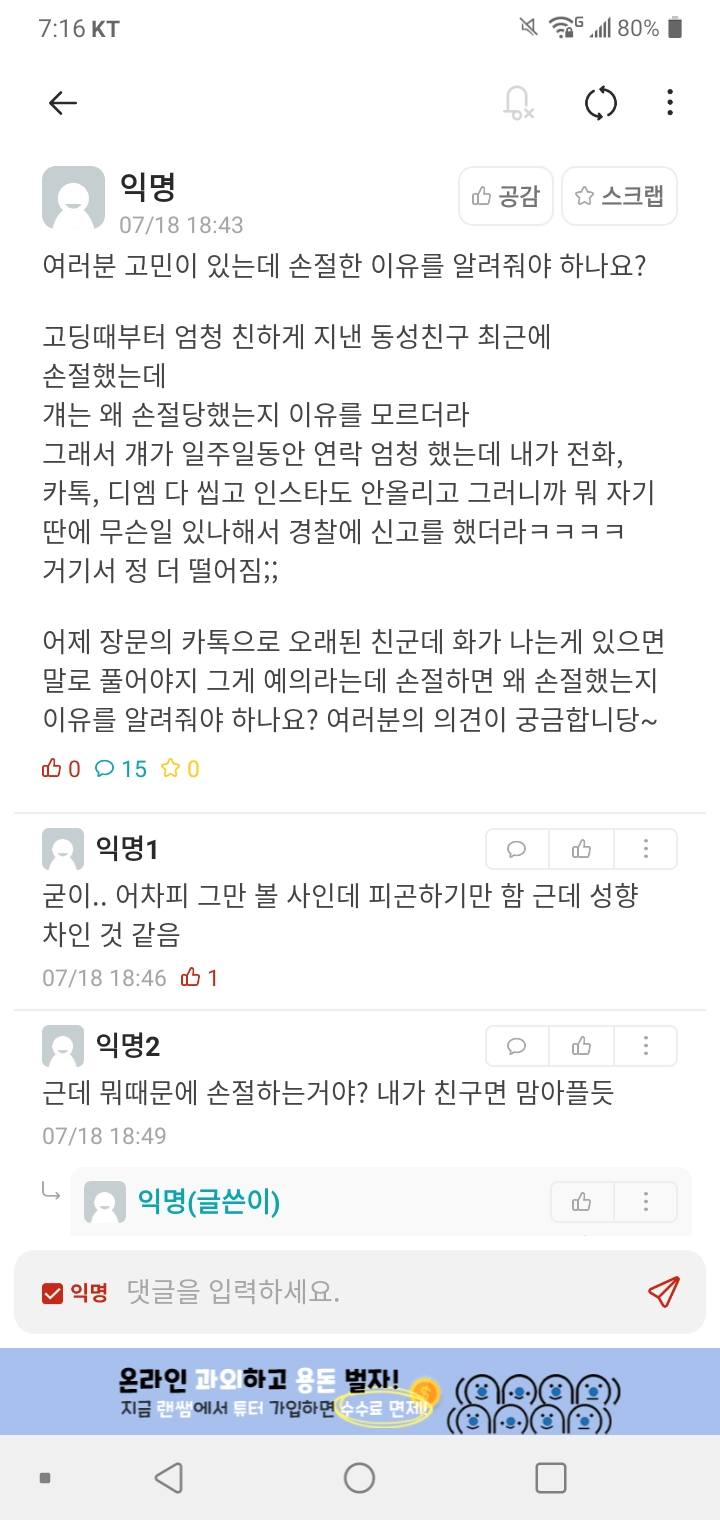This screenshot has height=1520, width=720.
Task: Open 익명1's comment options menu
Action: point(646,848)
